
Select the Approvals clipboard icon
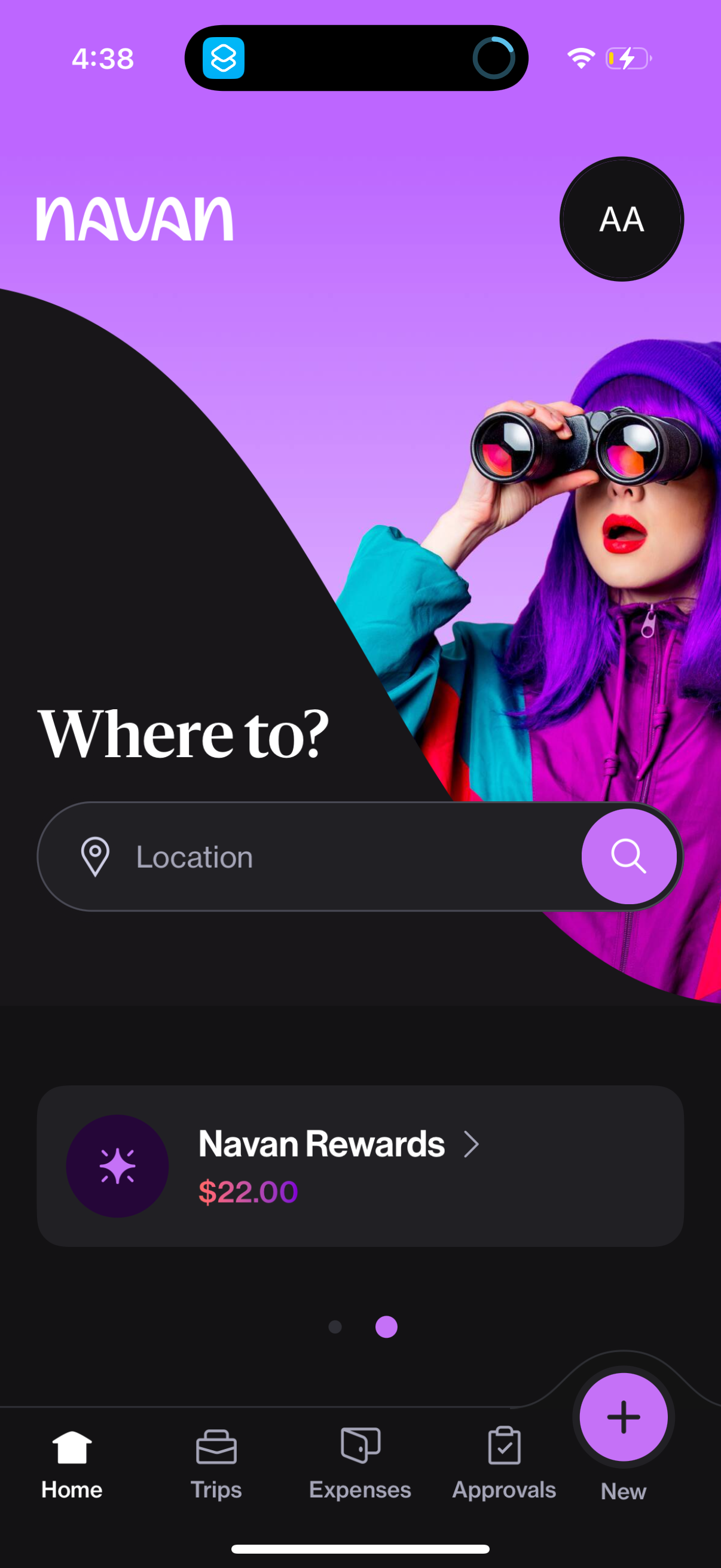[504, 1444]
